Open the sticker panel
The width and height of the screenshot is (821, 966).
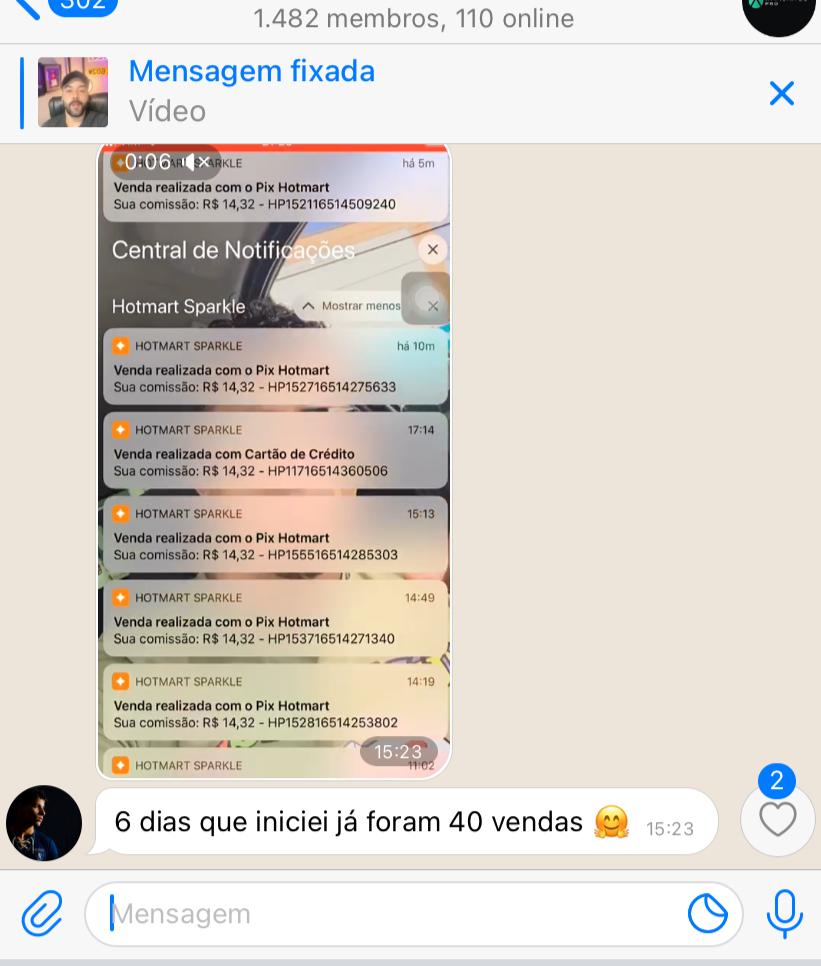coord(708,913)
